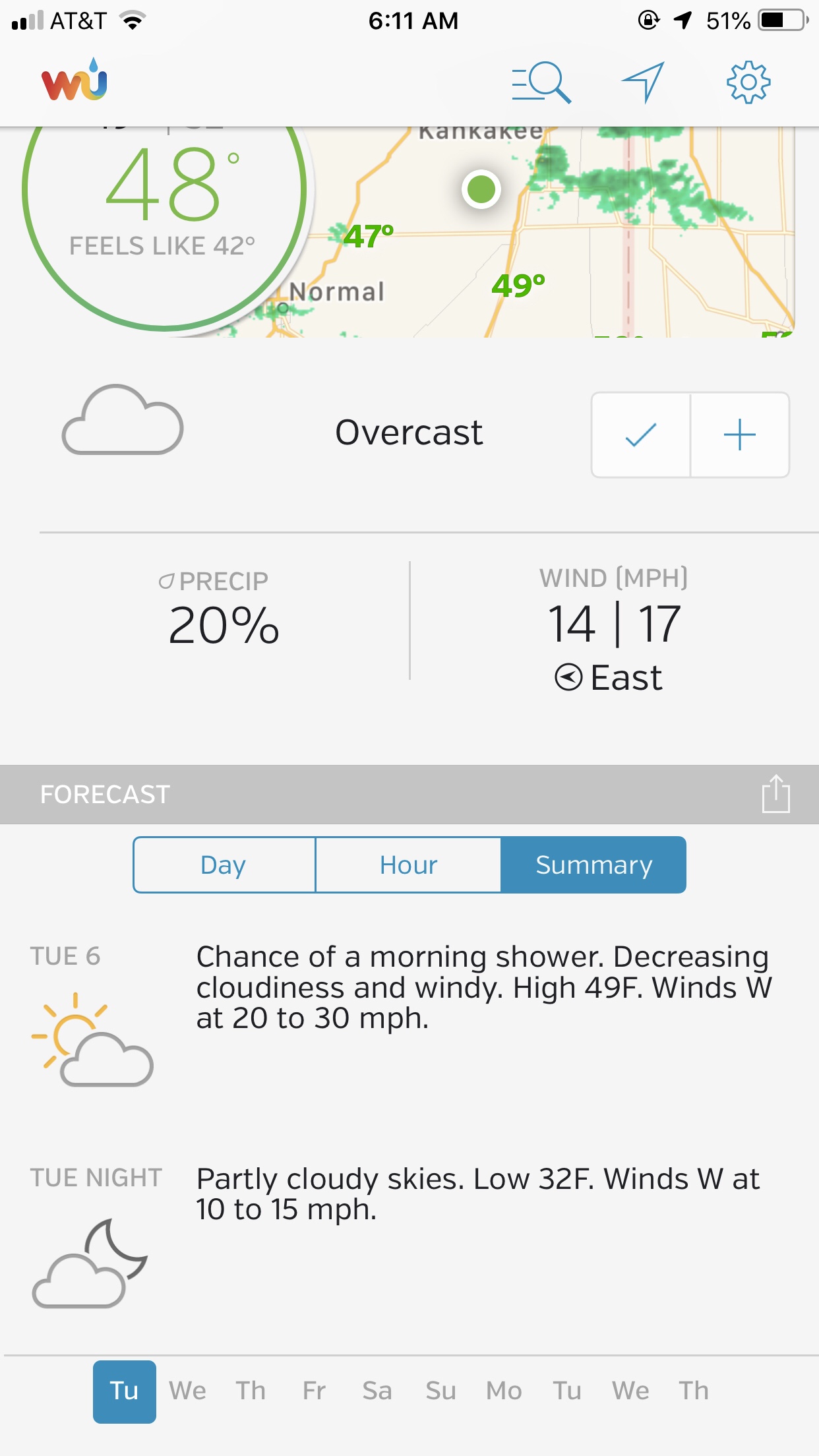Select Mo in the day strip

point(504,1391)
